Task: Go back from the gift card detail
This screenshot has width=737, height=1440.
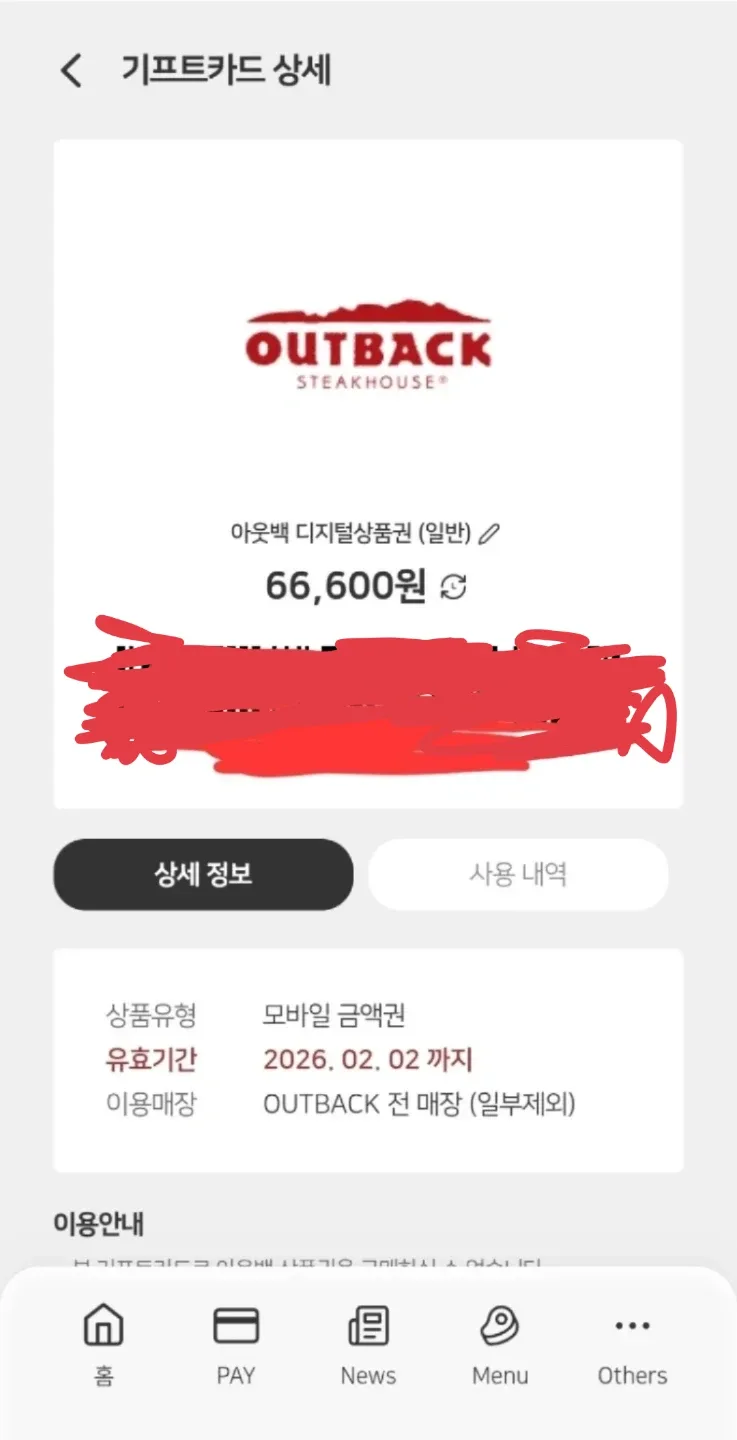Action: pyautogui.click(x=71, y=72)
